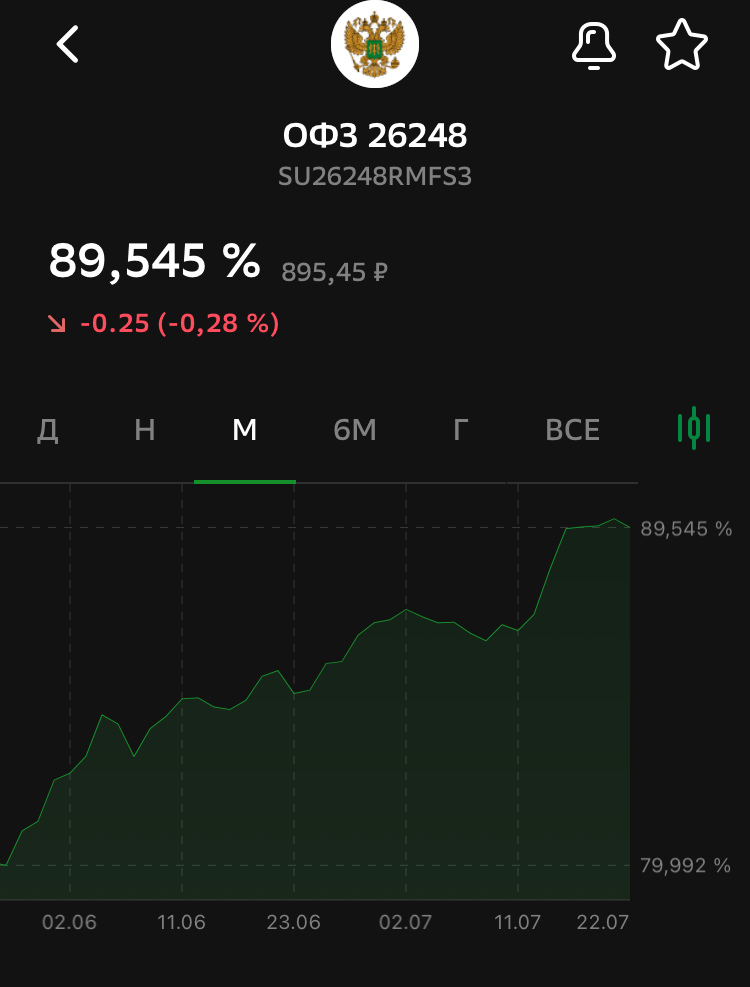This screenshot has width=750, height=987.
Task: Tap the back arrow to return
Action: [x=68, y=45]
